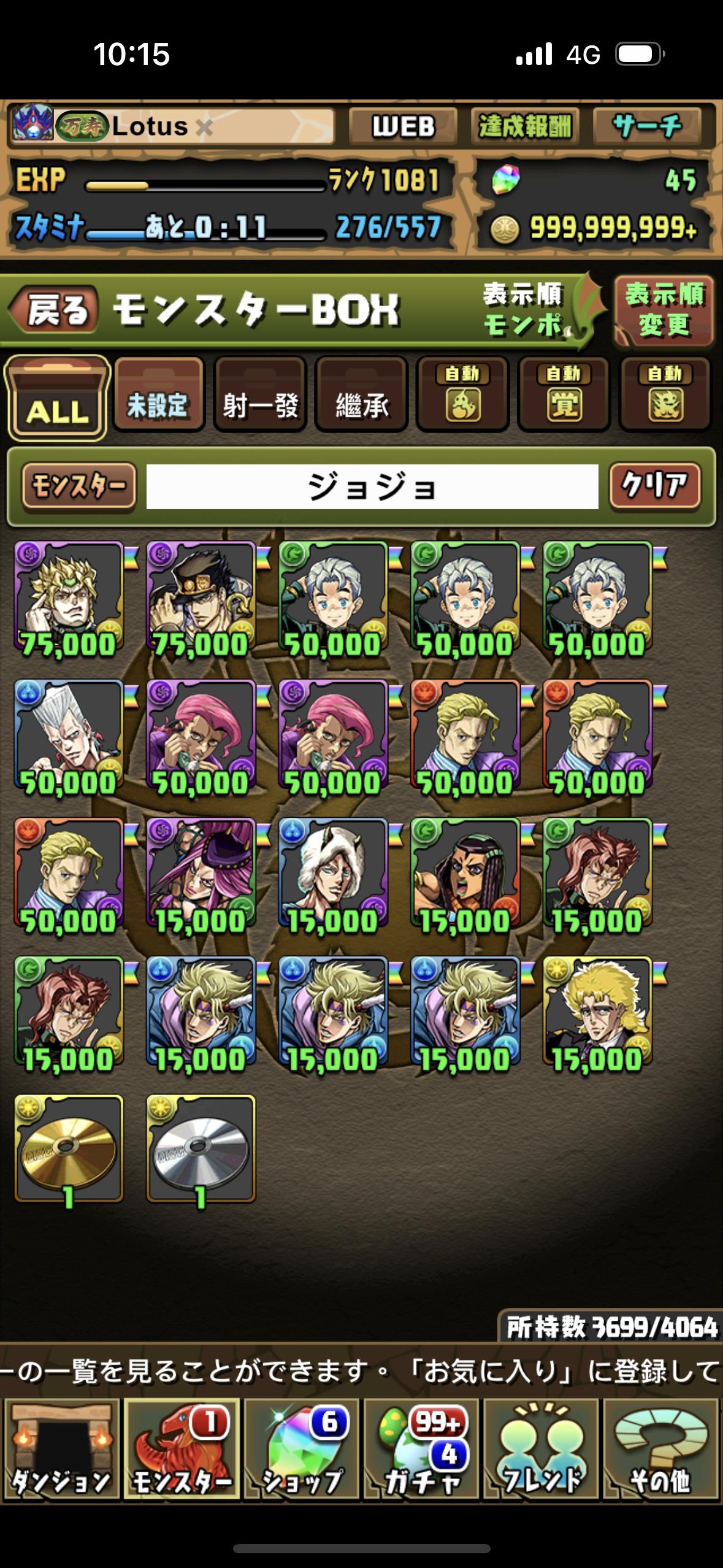
Task: Open the サーチ search button
Action: click(647, 127)
